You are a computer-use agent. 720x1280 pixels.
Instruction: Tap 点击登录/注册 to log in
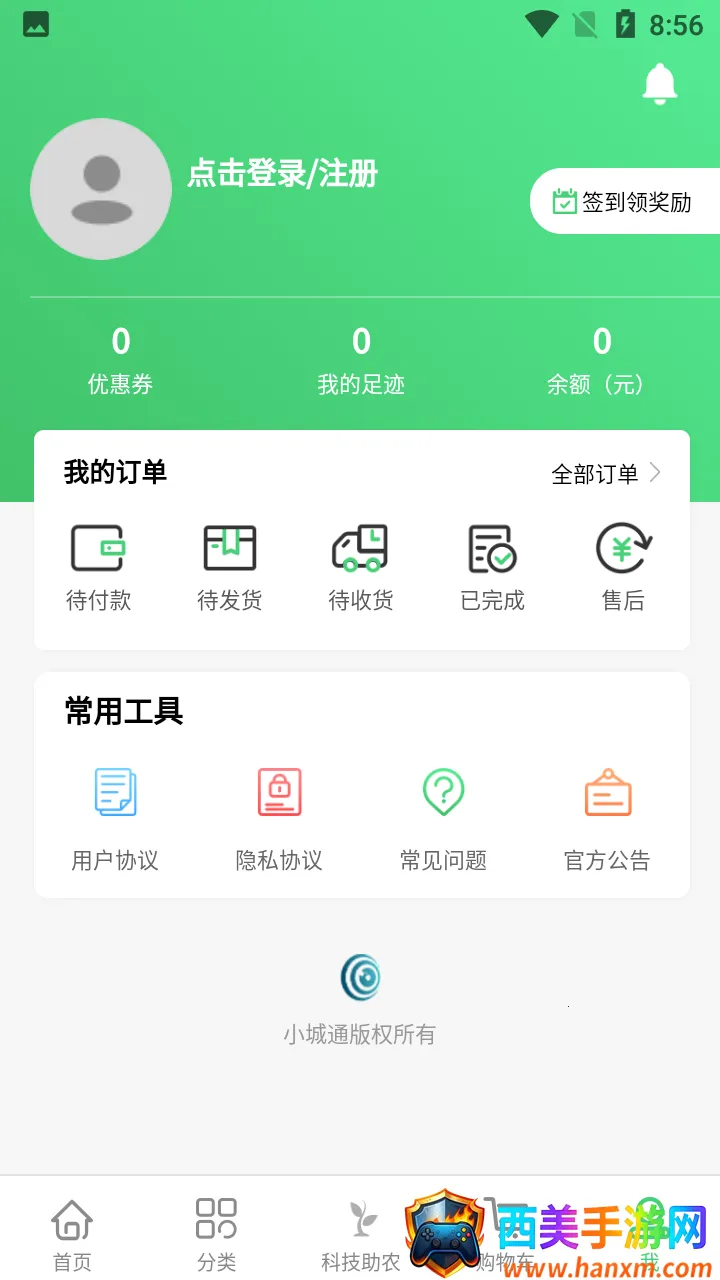(x=283, y=174)
